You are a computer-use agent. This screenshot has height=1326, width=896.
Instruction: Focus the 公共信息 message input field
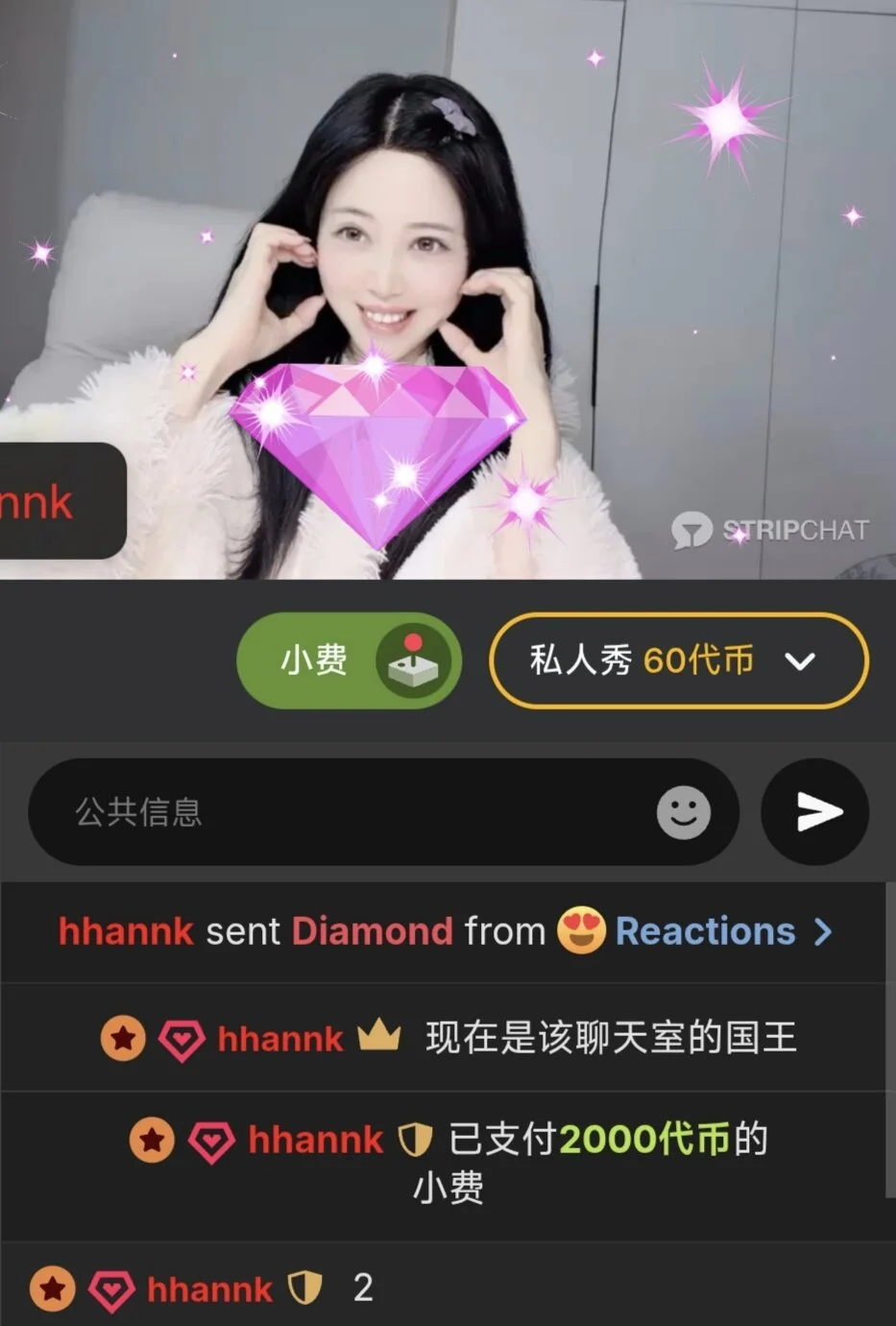(x=355, y=812)
